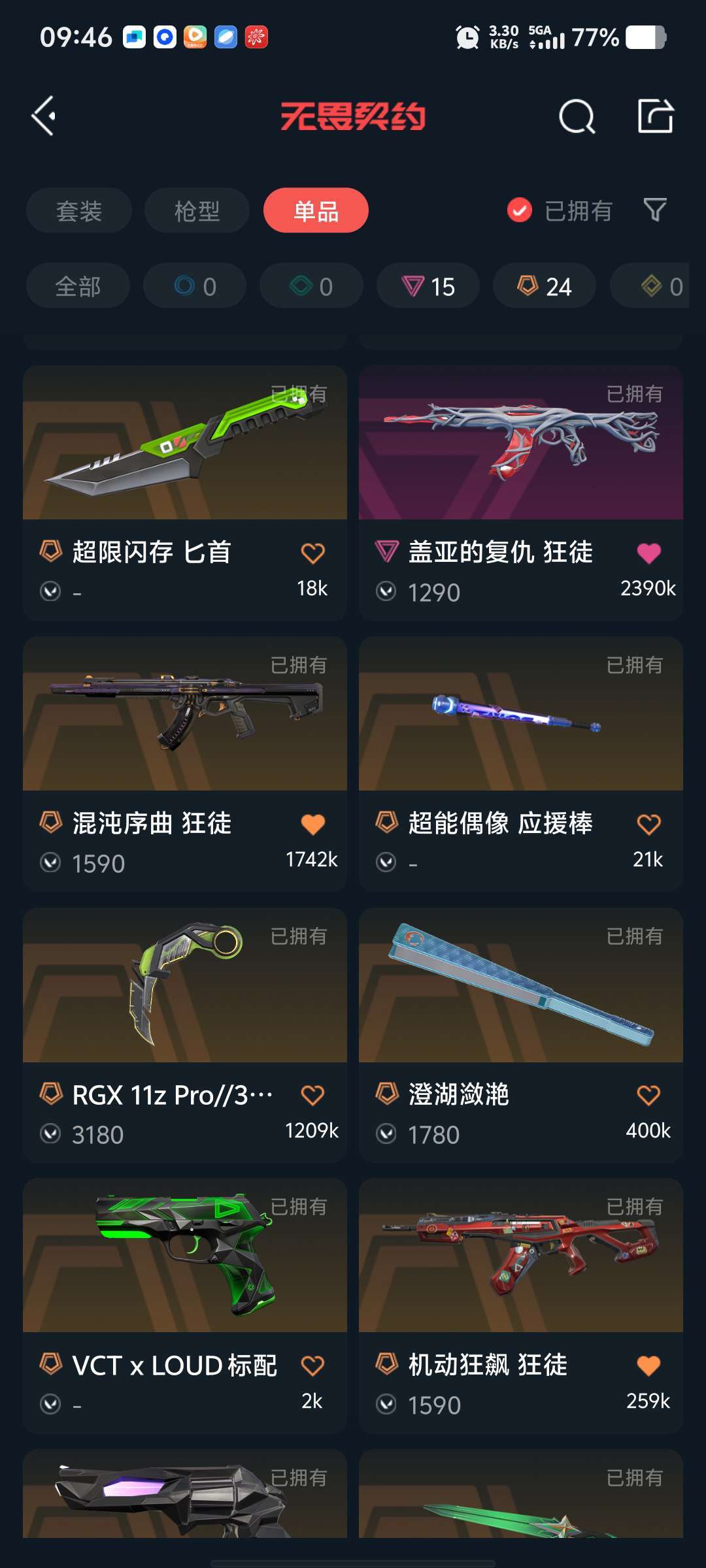Unlike the 盖亚的复仇 狂徒 skin

point(648,553)
